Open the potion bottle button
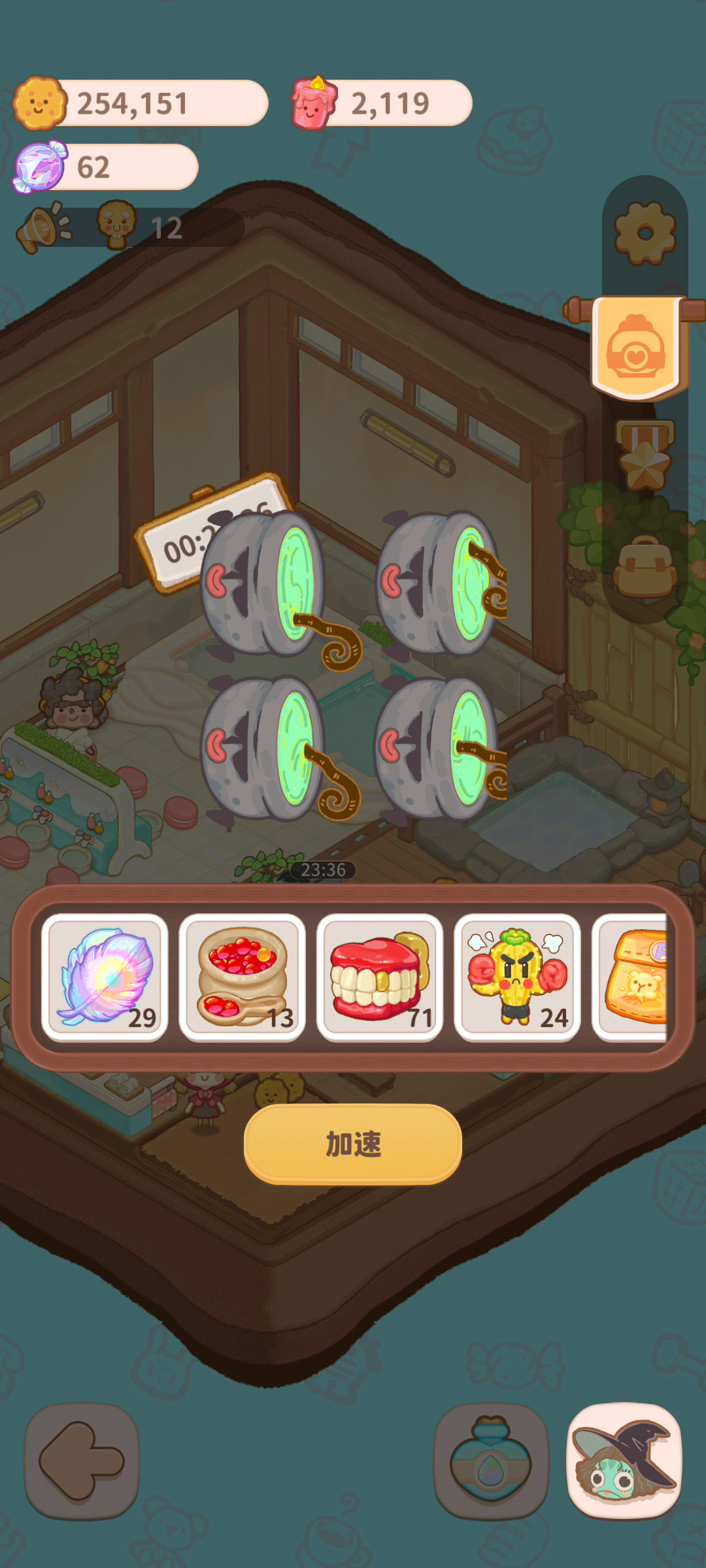 [x=491, y=1461]
